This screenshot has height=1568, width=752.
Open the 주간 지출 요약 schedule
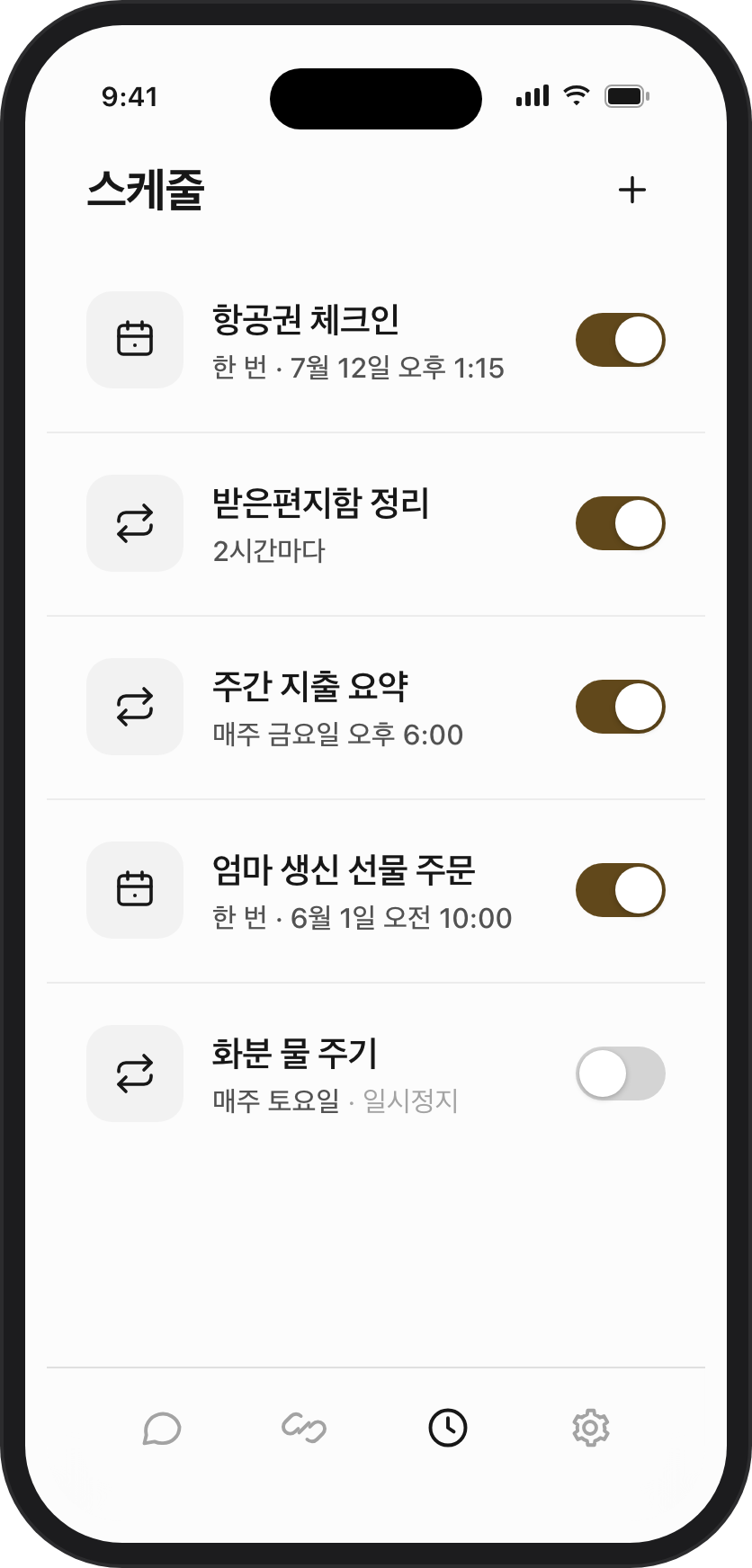pyautogui.click(x=376, y=707)
